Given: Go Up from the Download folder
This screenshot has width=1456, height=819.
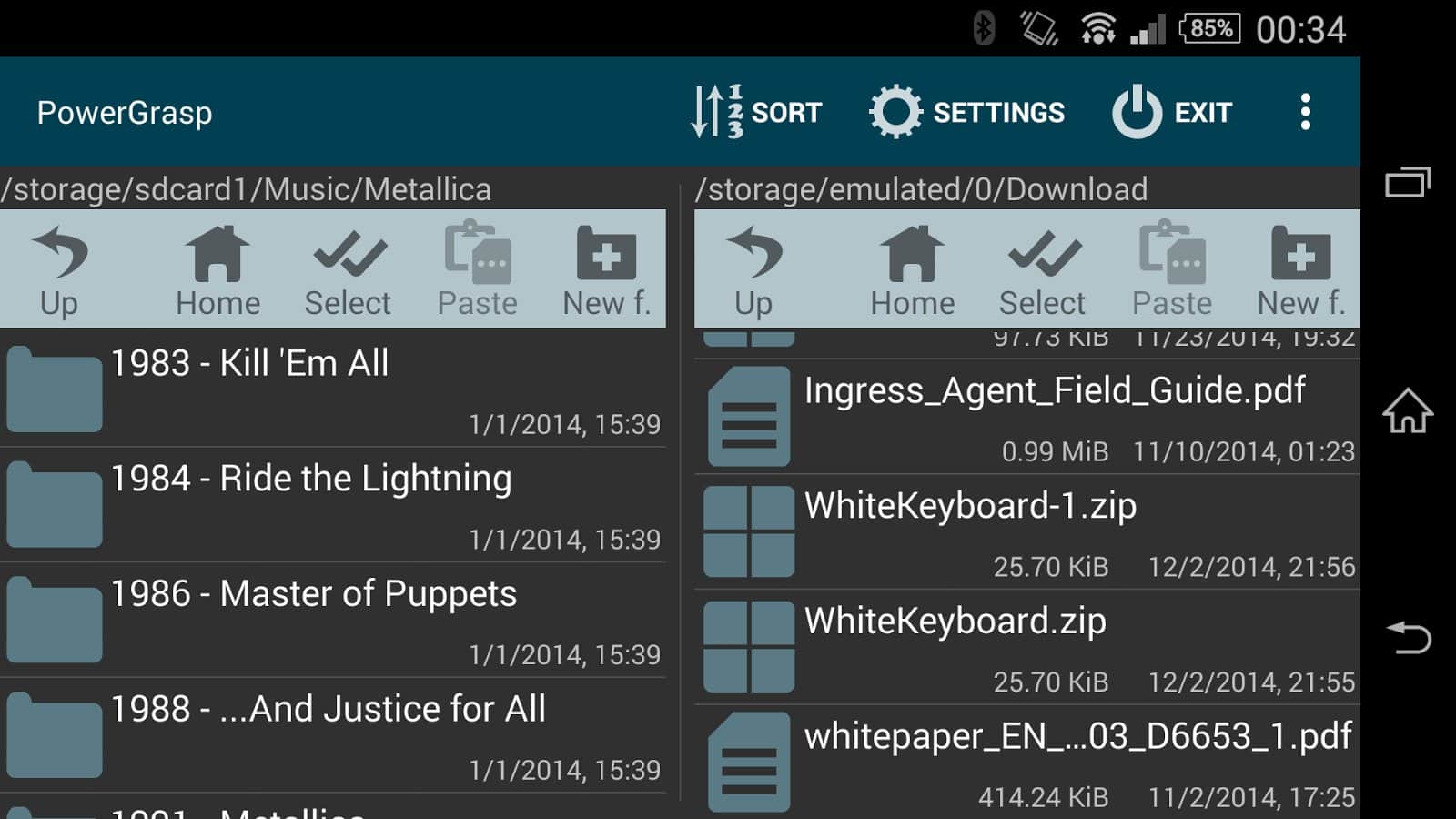Looking at the screenshot, I should pyautogui.click(x=753, y=270).
